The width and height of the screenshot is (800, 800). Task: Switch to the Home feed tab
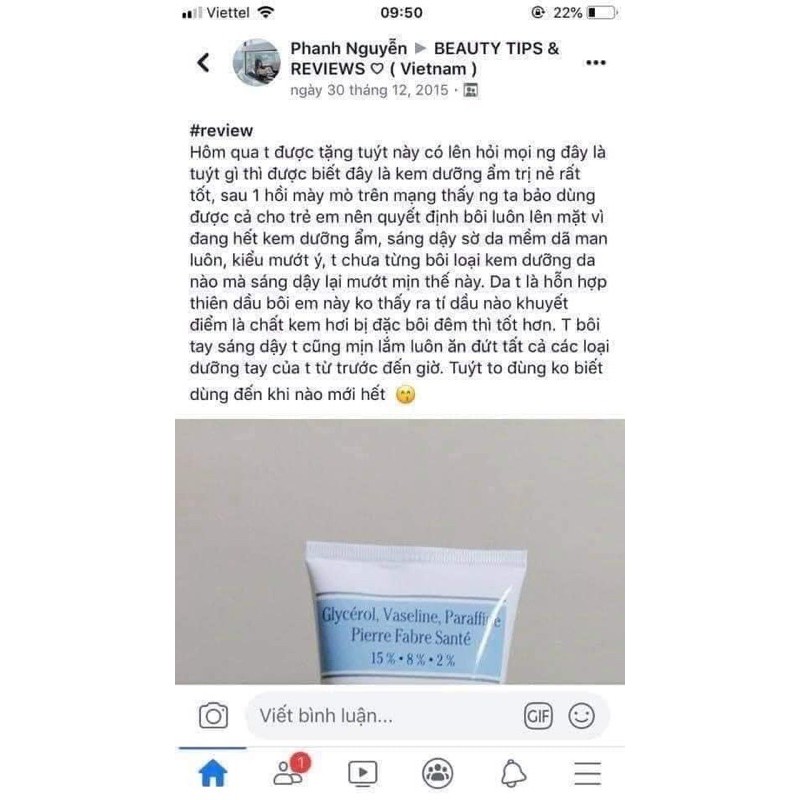[213, 772]
